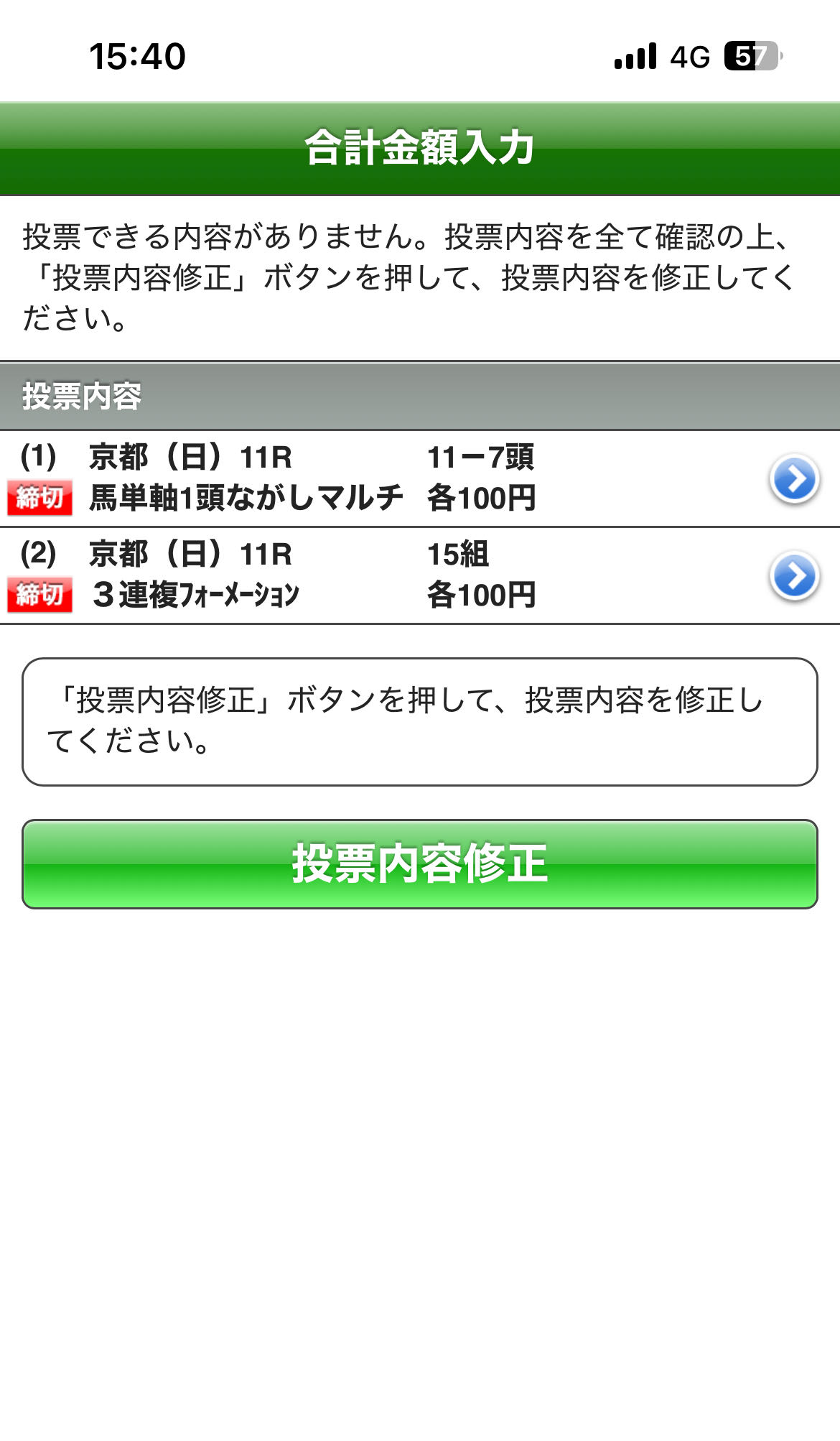Viewport: 840px width, 1441px height.
Task: Tap the 投票内容修正 button
Action: (x=420, y=863)
